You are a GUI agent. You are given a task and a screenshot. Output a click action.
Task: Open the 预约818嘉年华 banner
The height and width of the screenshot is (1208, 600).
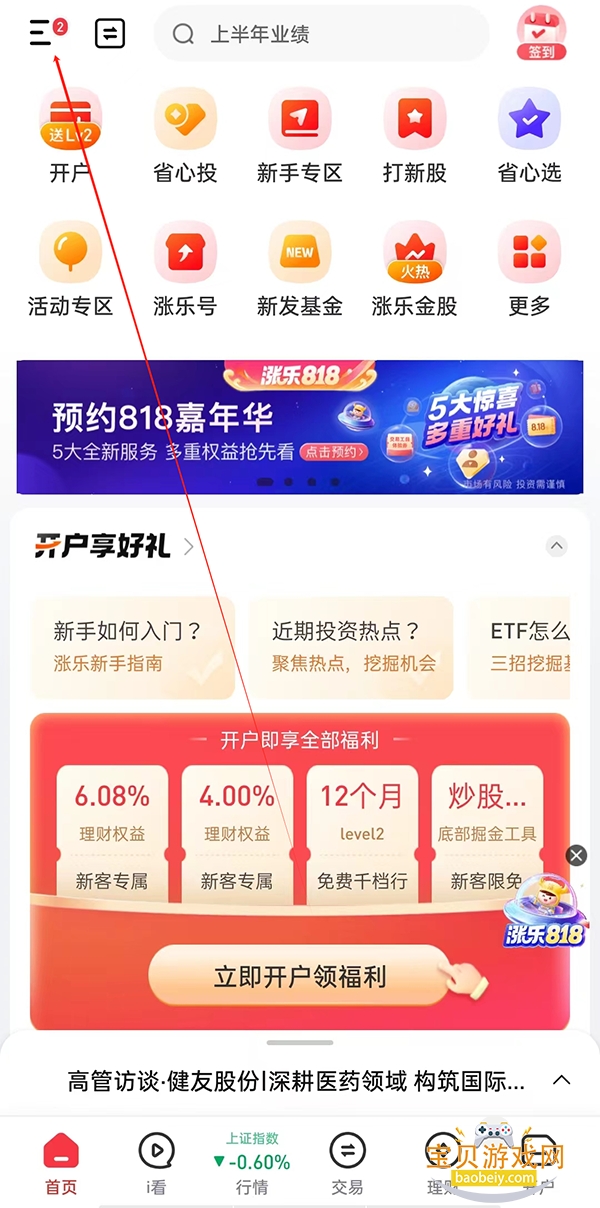pos(299,427)
